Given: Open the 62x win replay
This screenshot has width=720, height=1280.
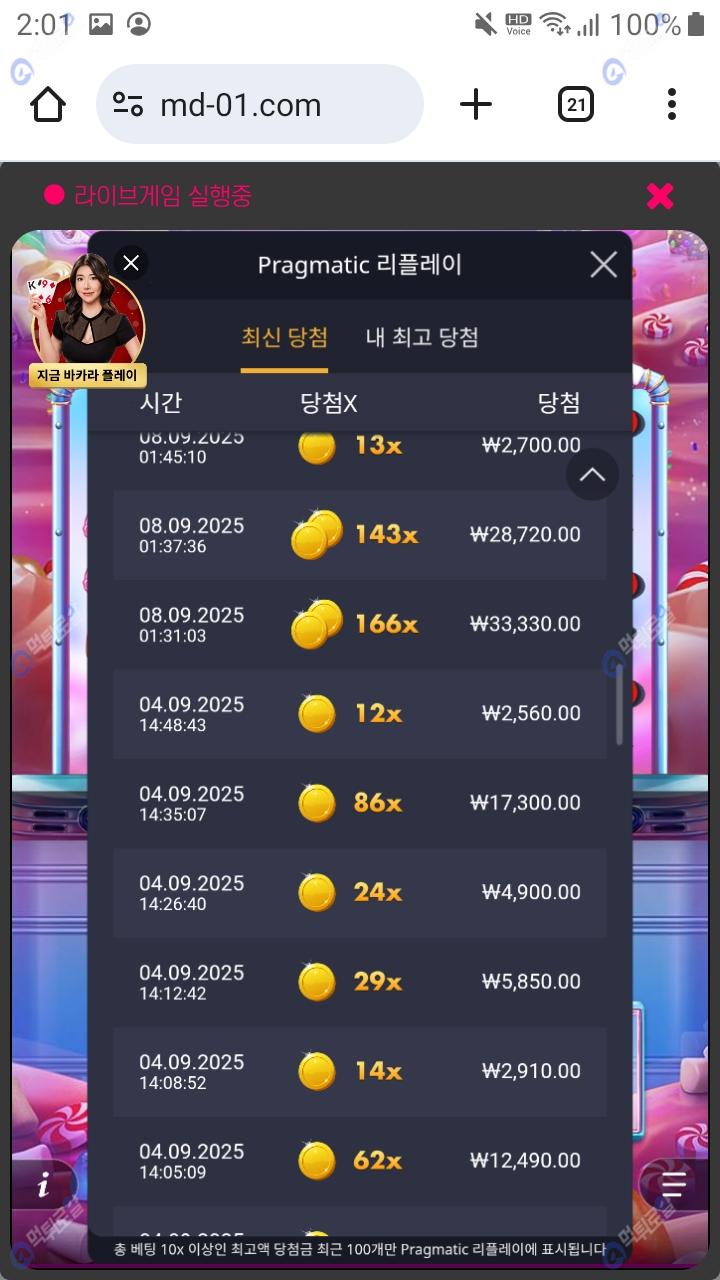Looking at the screenshot, I should point(359,1161).
